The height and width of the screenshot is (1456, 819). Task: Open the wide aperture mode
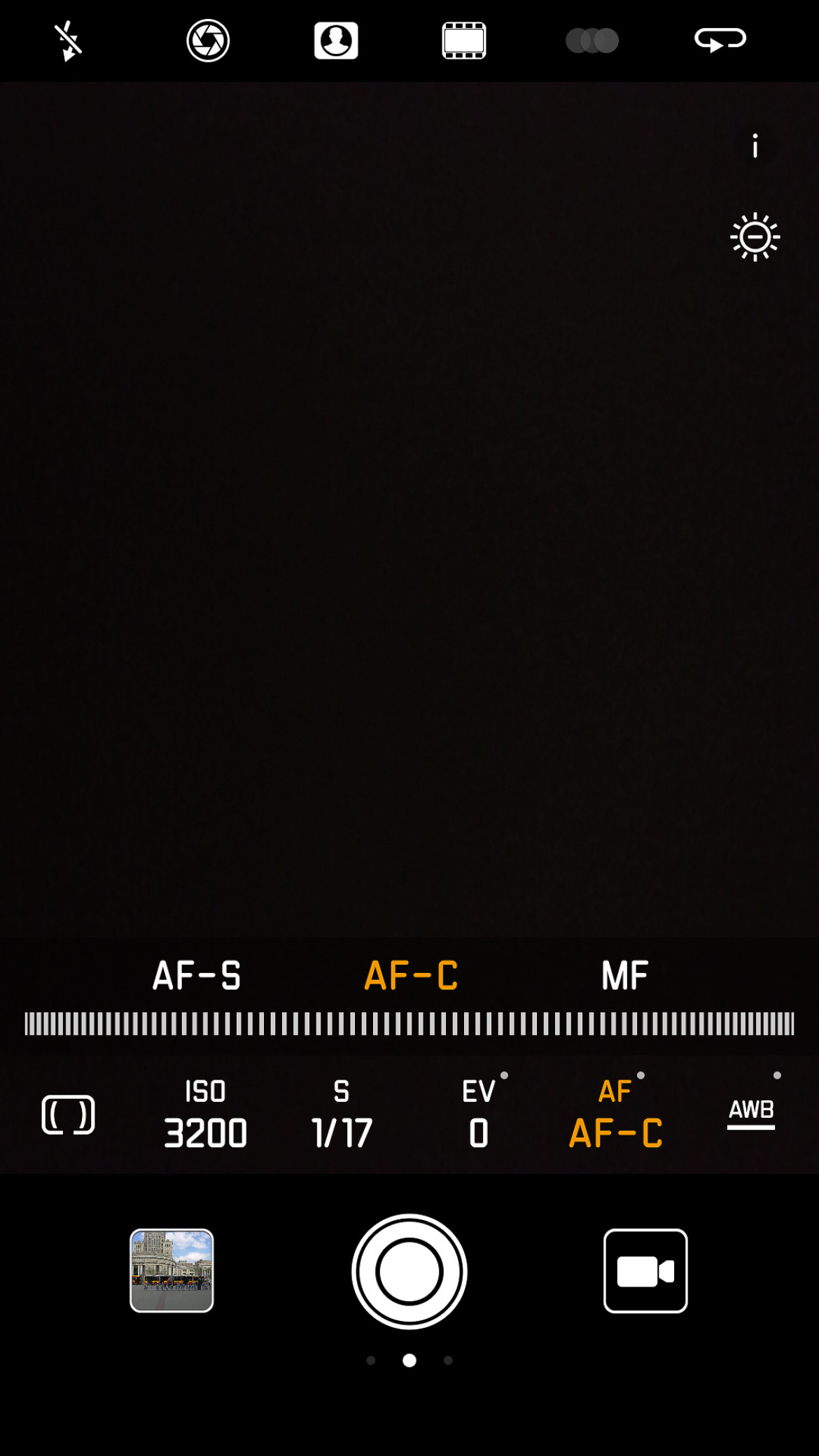coord(208,41)
